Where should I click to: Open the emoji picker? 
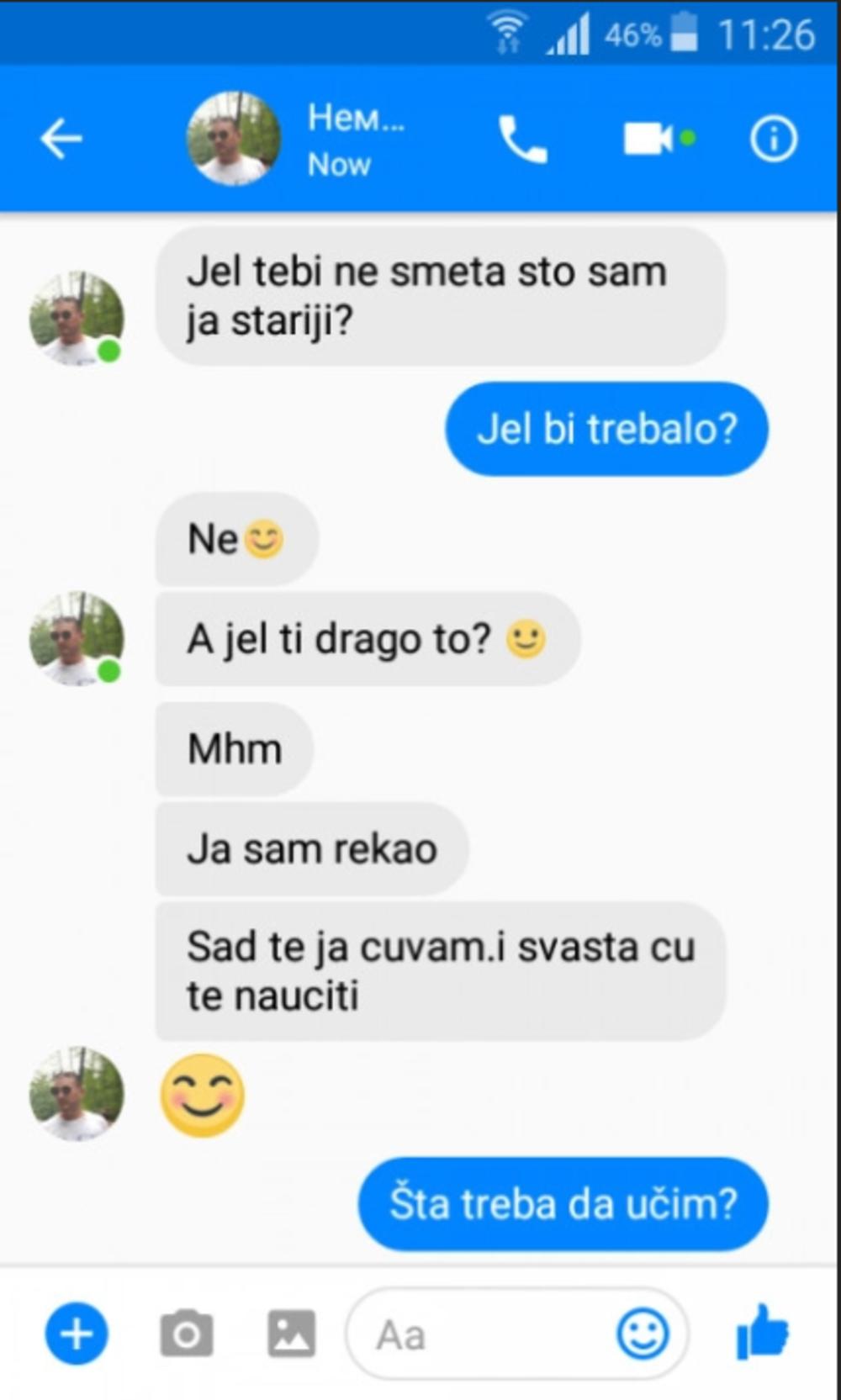[643, 1334]
